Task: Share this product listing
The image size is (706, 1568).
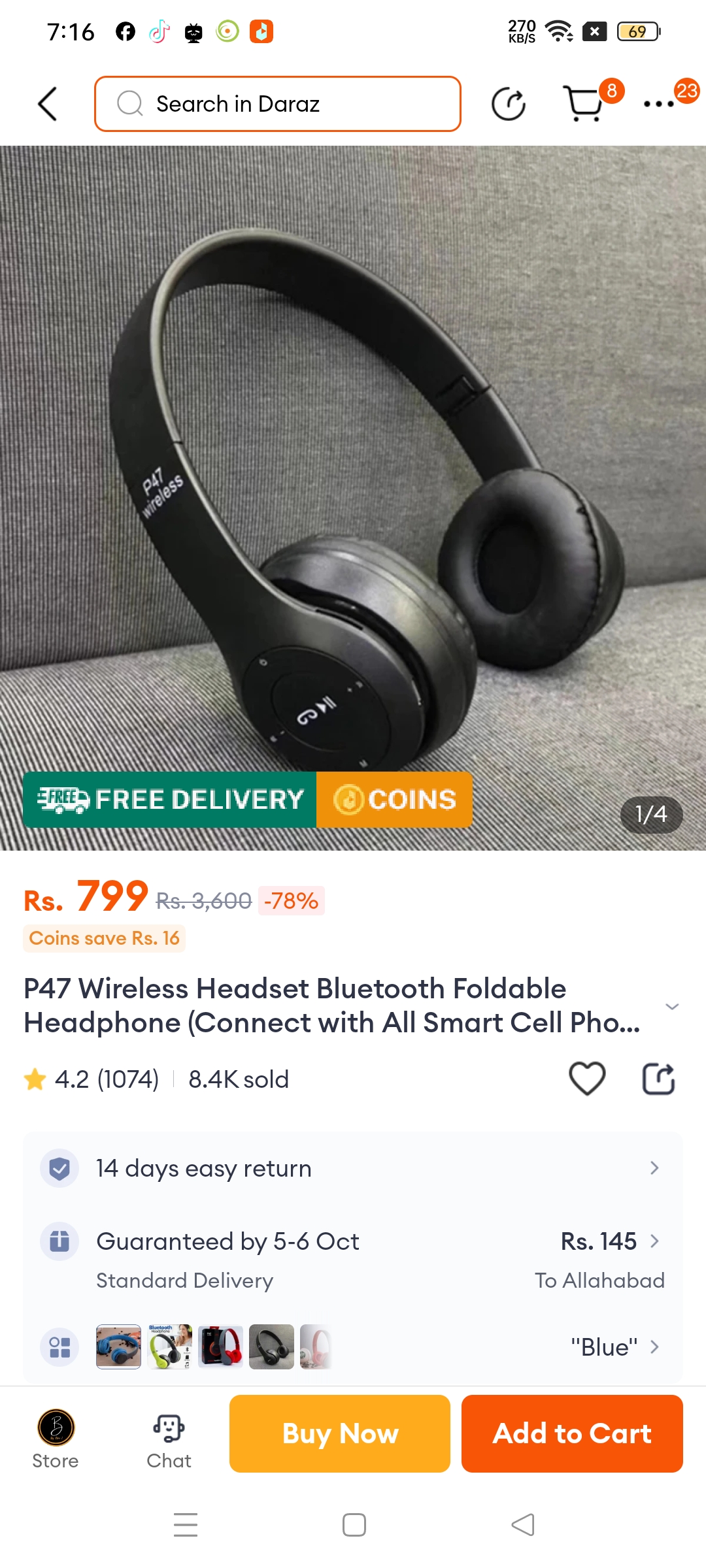Action: click(x=658, y=1079)
